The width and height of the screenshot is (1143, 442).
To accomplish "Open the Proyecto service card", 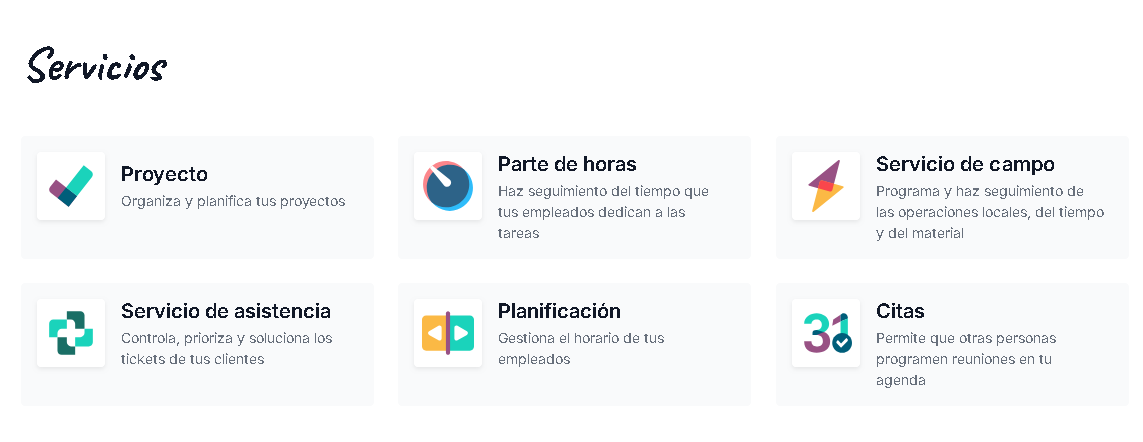I will [197, 197].
